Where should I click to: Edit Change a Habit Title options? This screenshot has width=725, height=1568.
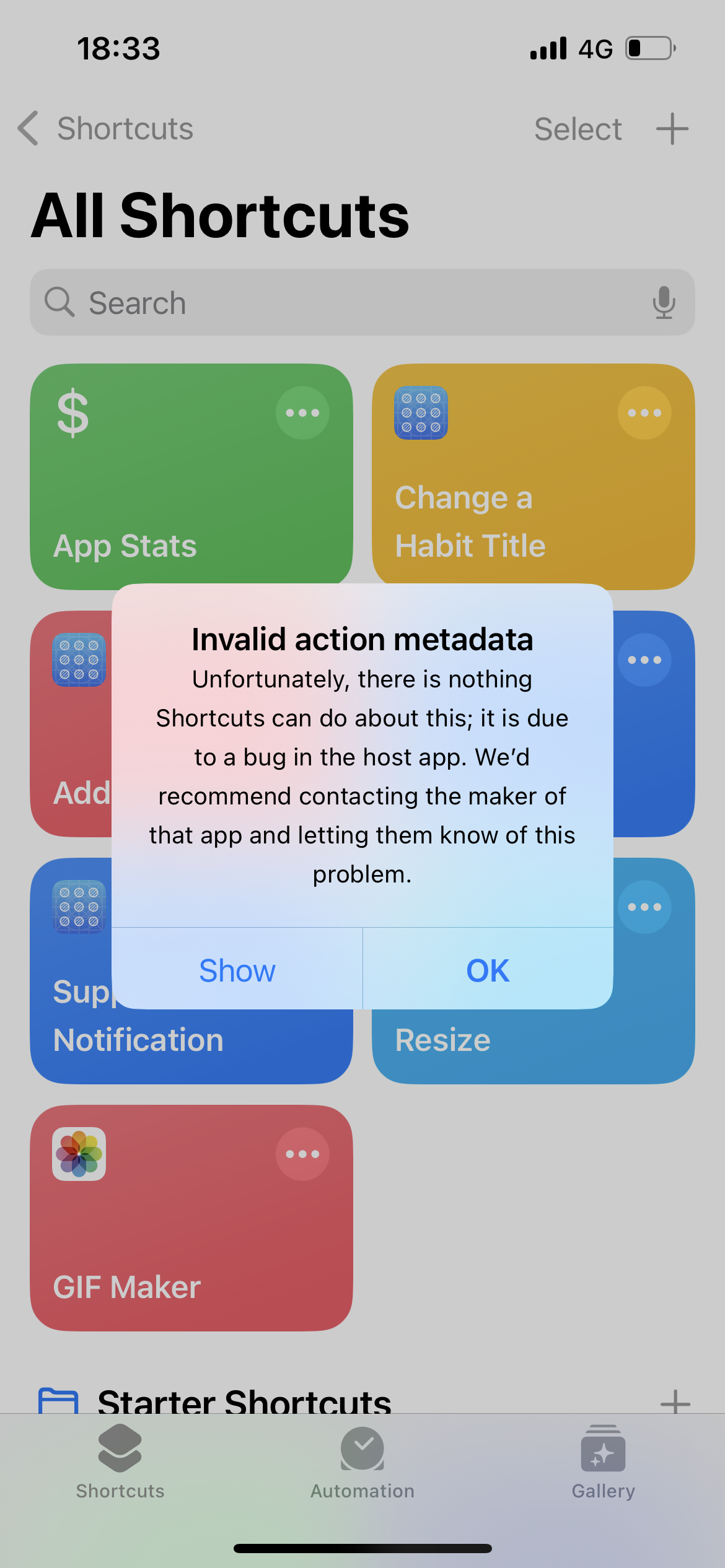click(644, 413)
